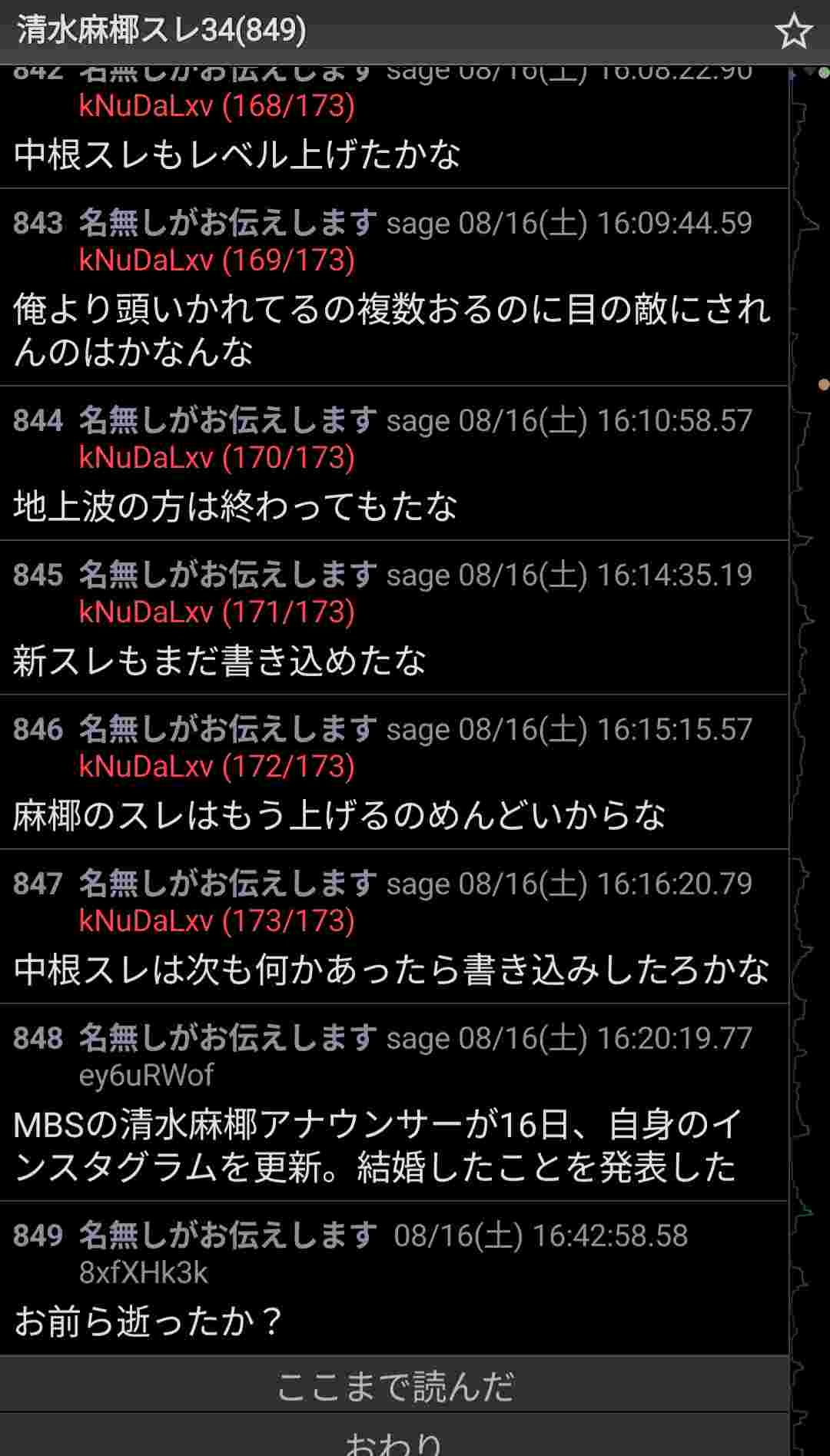Tap the おわり end-of-thread bar

394,1436
